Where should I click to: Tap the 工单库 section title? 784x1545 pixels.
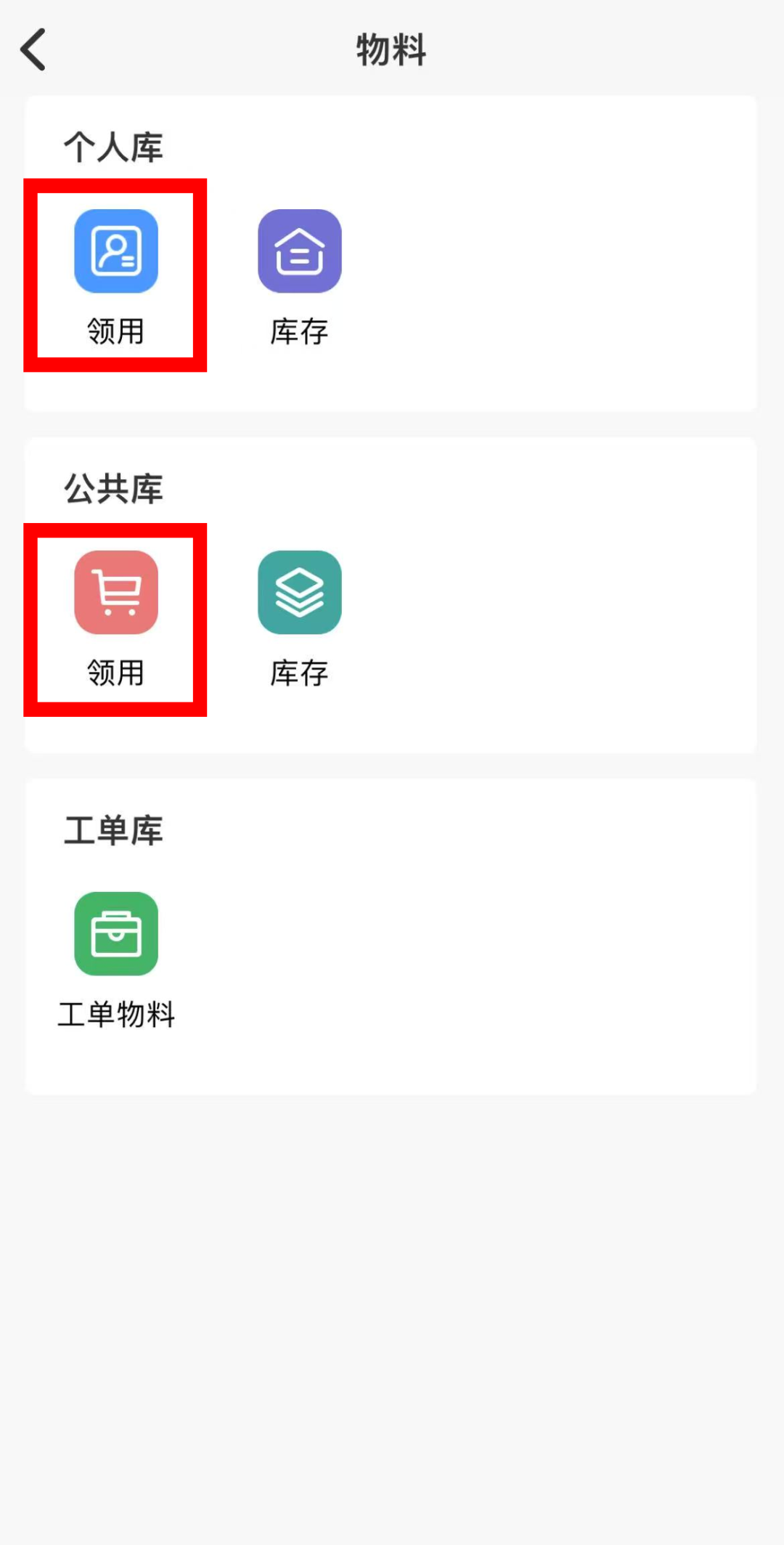[x=113, y=829]
